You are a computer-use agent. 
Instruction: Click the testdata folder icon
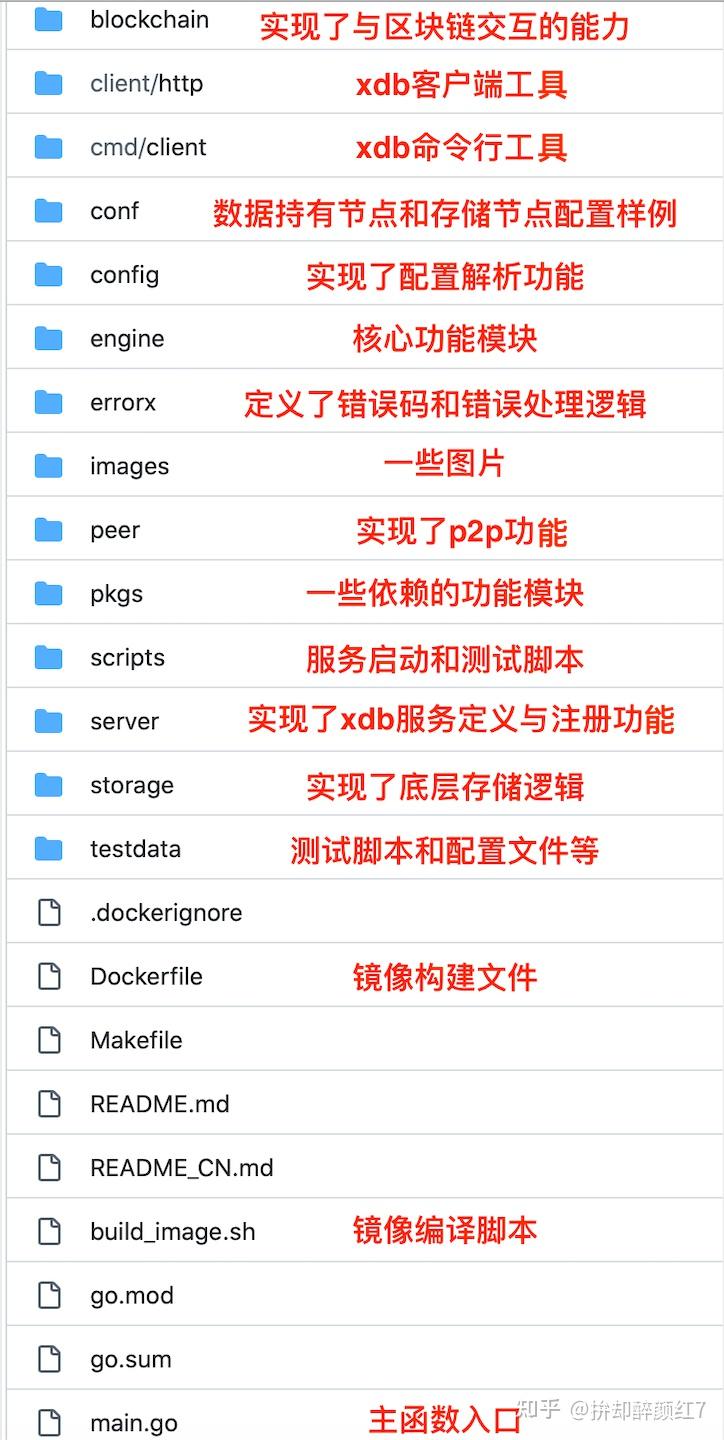(x=47, y=848)
